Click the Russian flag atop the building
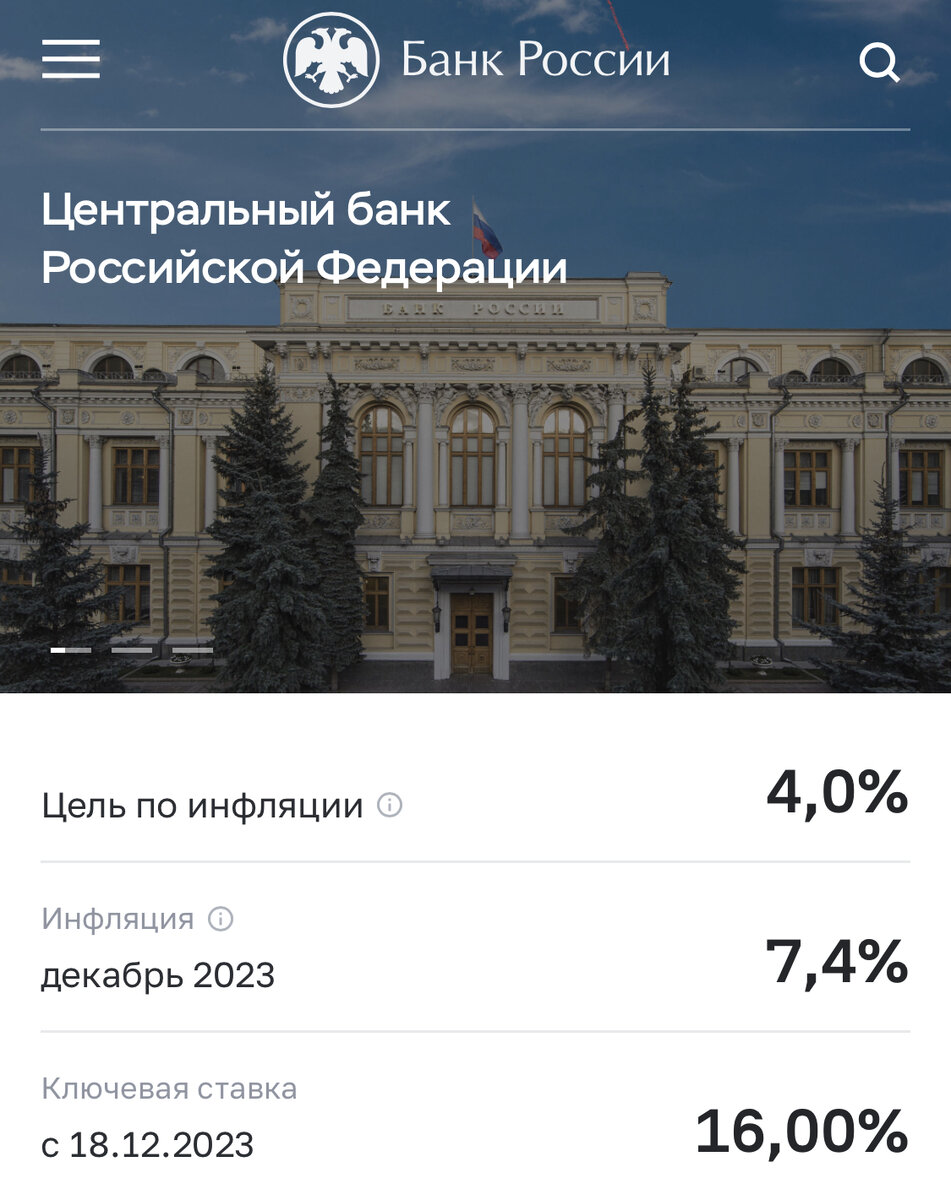This screenshot has height=1200, width=951. click(x=485, y=230)
